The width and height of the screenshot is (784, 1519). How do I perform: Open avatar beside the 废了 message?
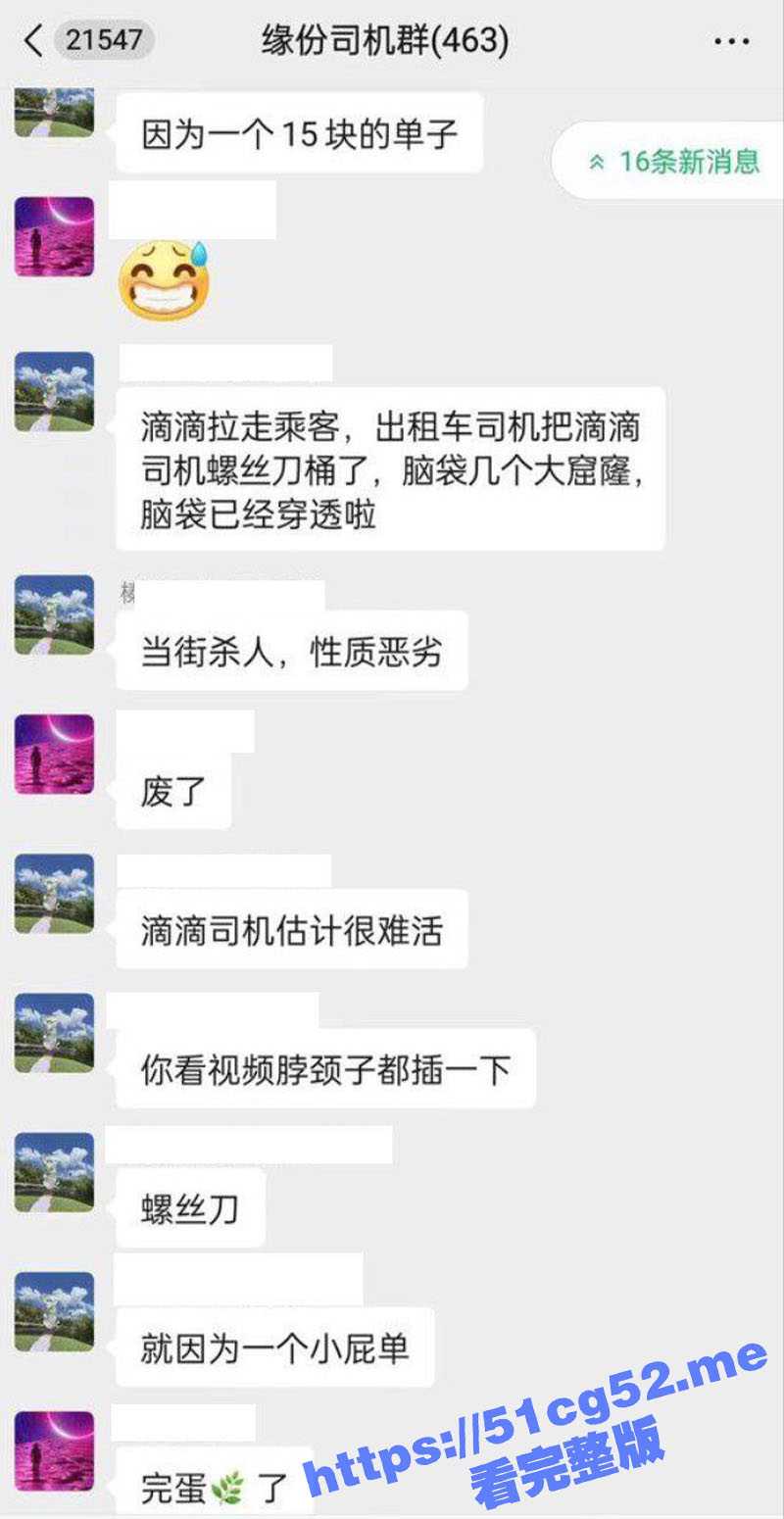coord(55,754)
